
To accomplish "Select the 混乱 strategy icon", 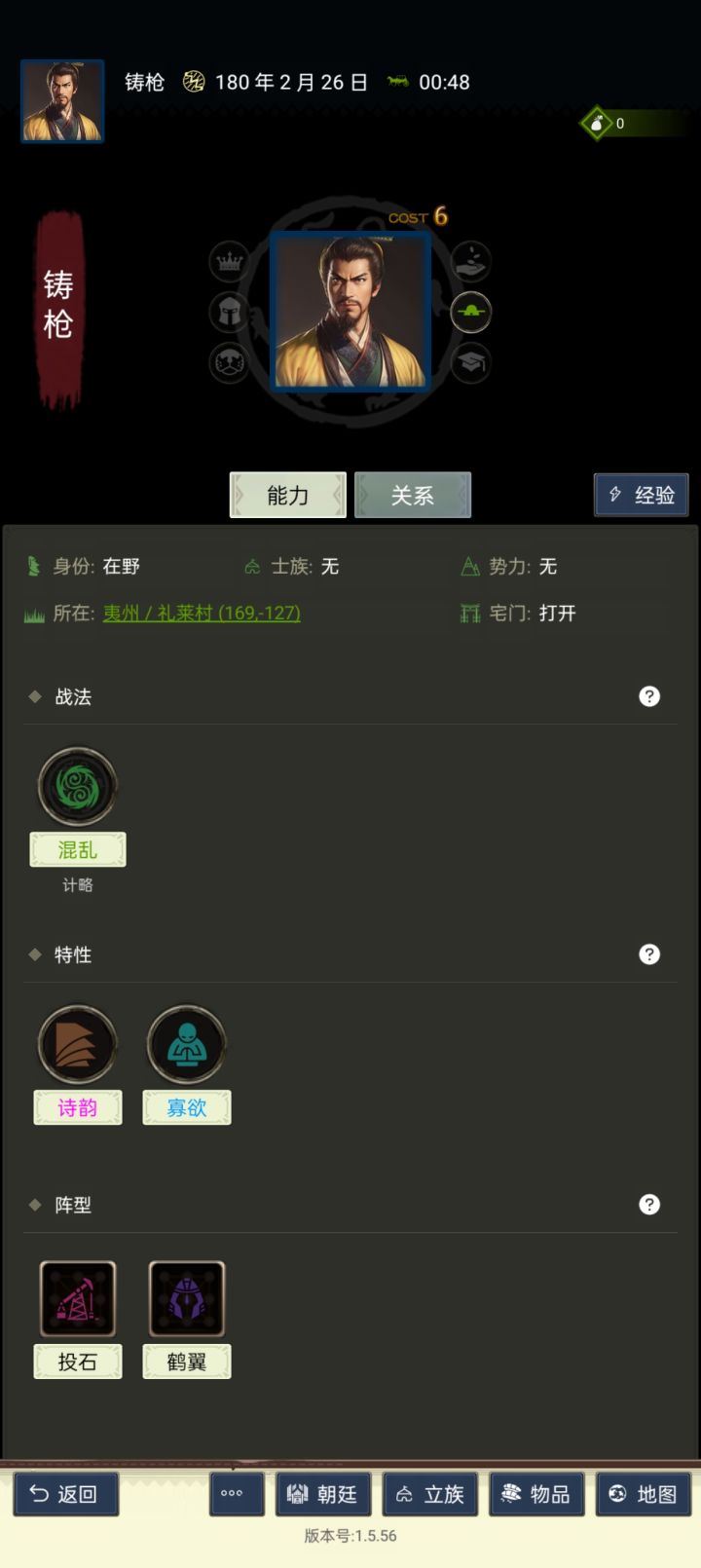I will [x=77, y=786].
